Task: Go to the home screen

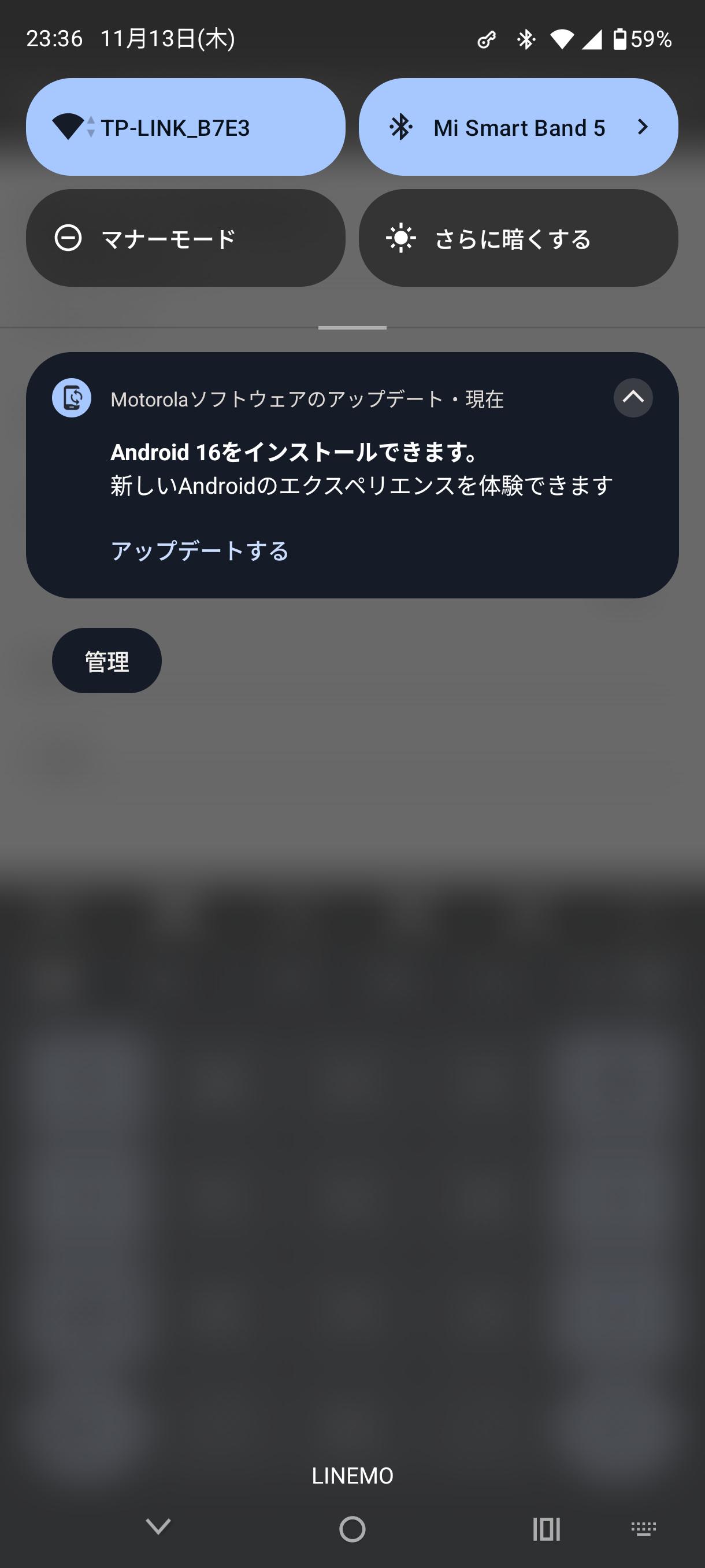Action: click(x=352, y=1529)
